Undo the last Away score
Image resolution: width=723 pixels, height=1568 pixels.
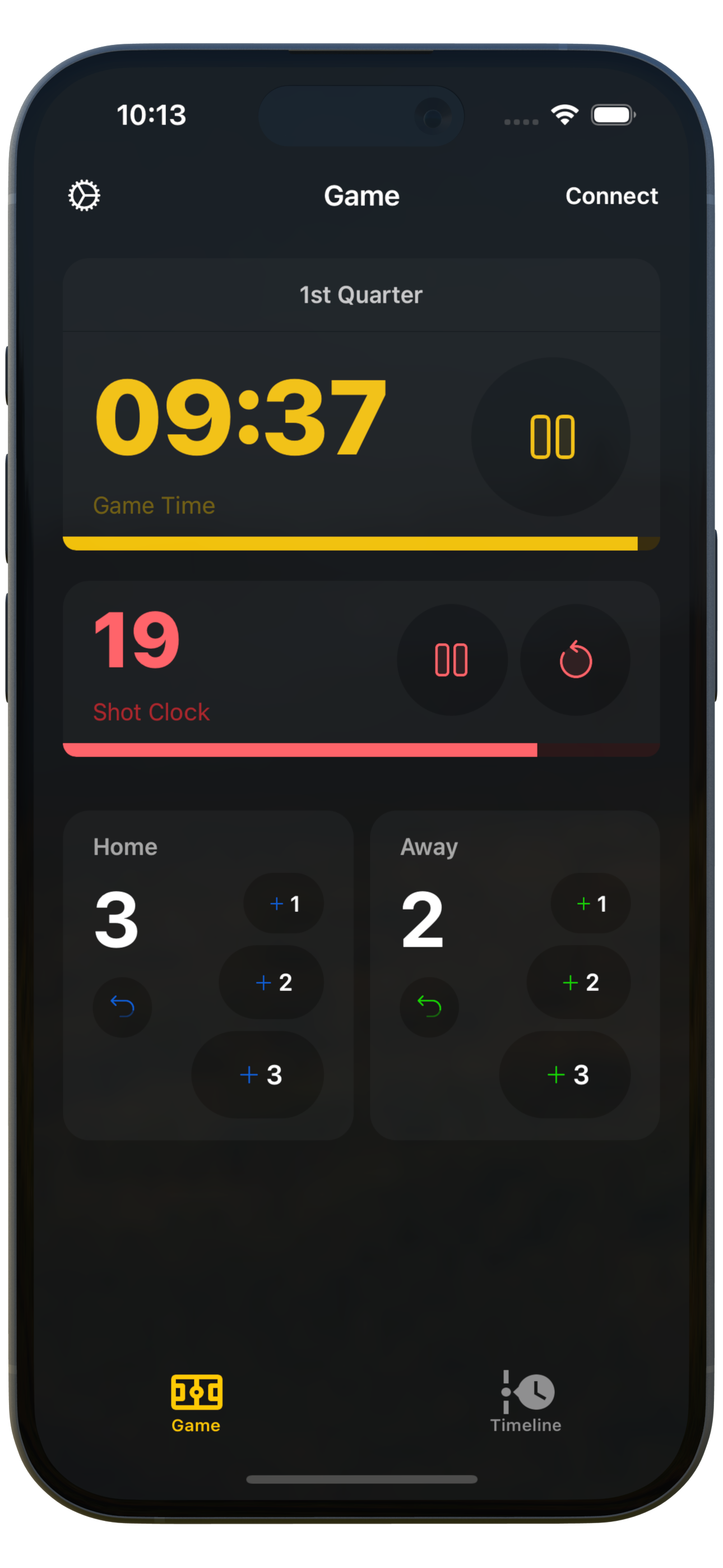[429, 1006]
